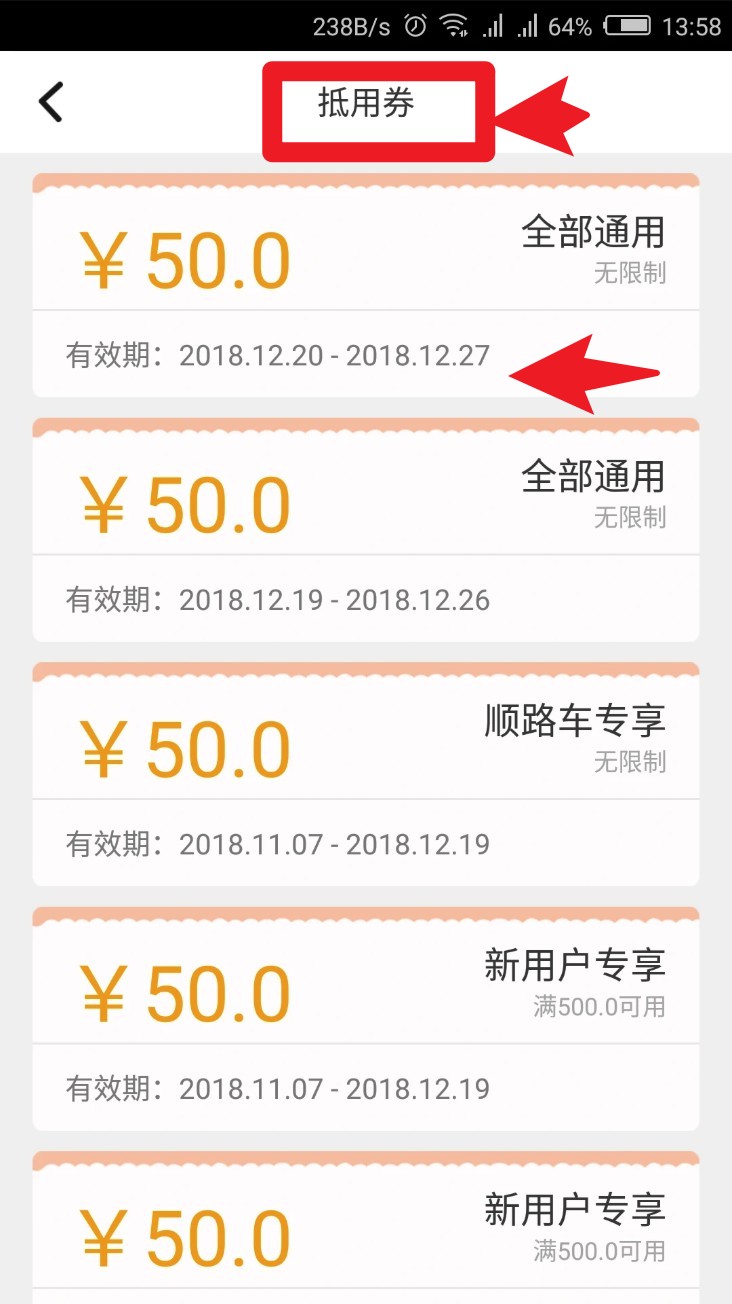Go back from the 抵用券 page
732x1304 pixels.
coord(51,102)
